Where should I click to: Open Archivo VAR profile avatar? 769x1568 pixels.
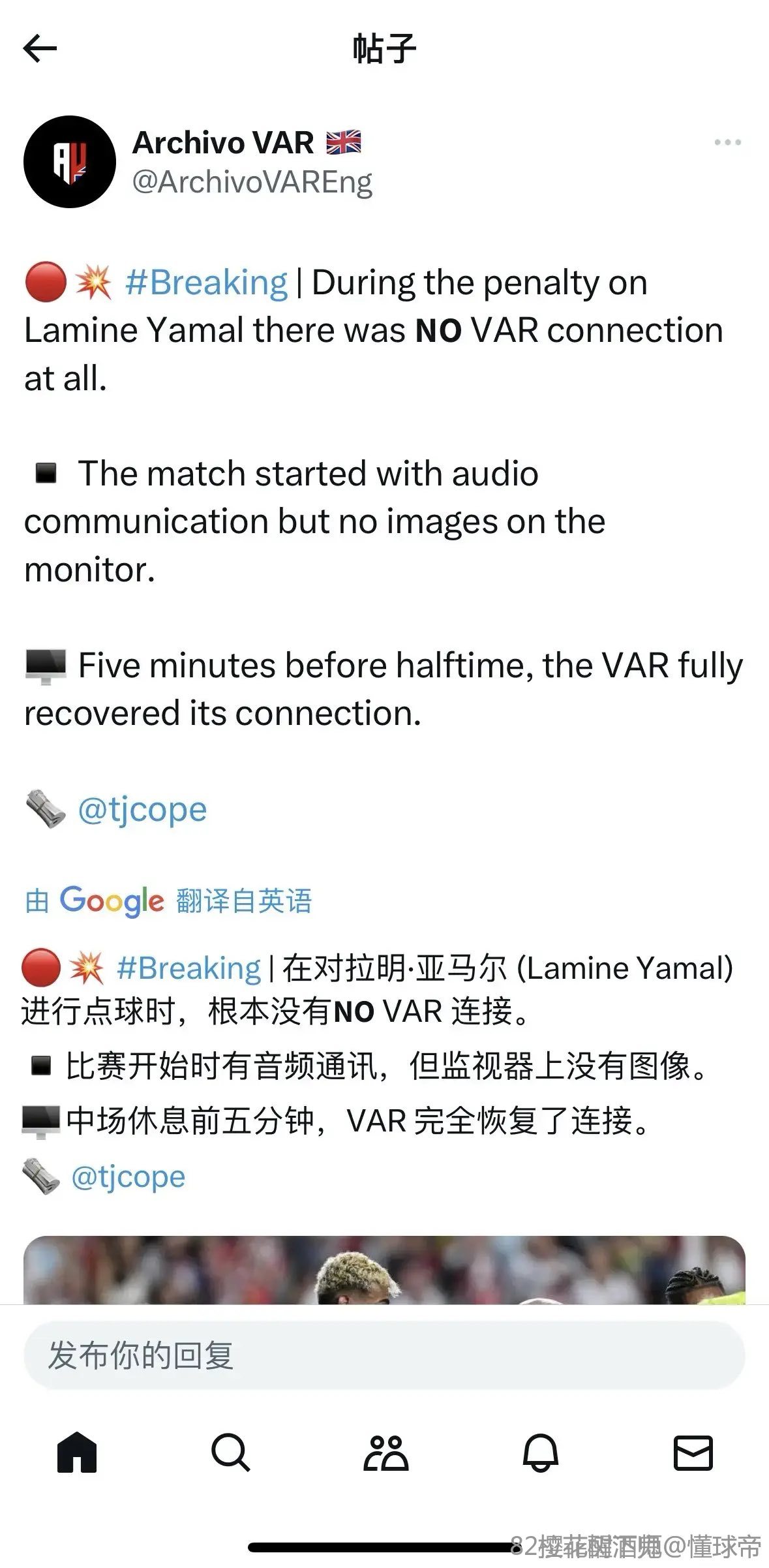(x=69, y=162)
